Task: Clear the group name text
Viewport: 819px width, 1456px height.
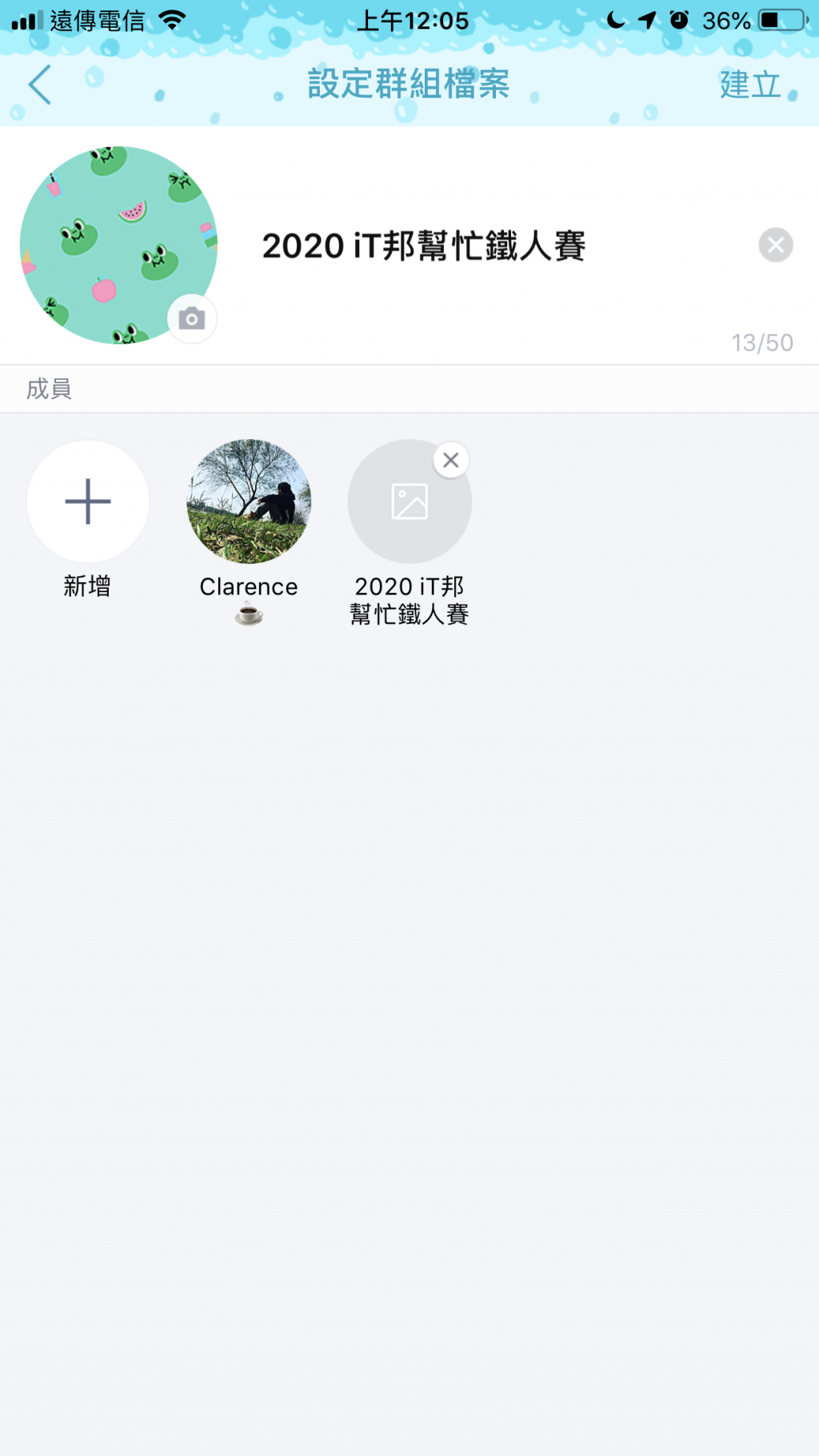Action: pos(775,245)
